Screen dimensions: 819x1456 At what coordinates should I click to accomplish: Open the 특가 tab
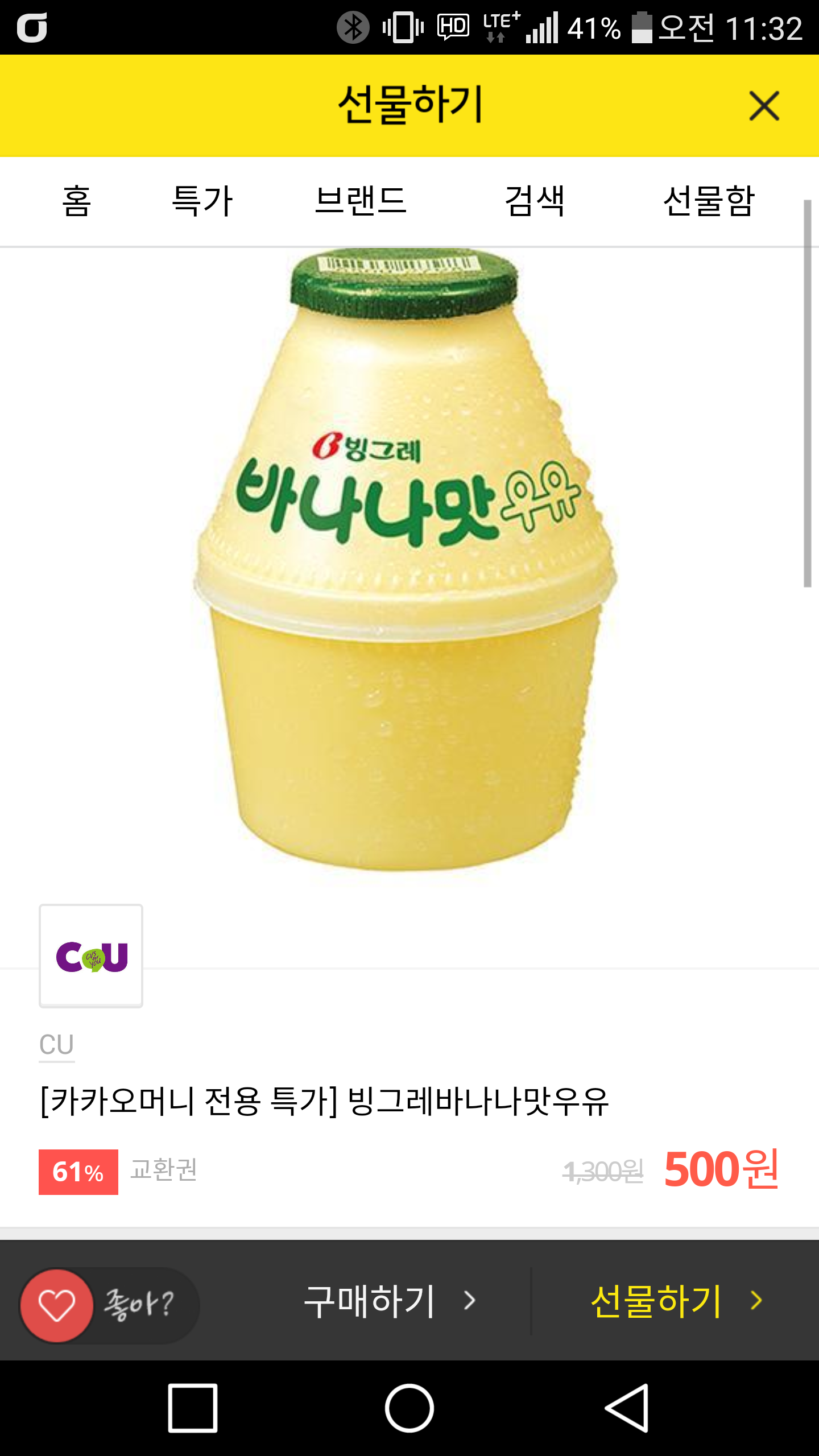coord(202,201)
